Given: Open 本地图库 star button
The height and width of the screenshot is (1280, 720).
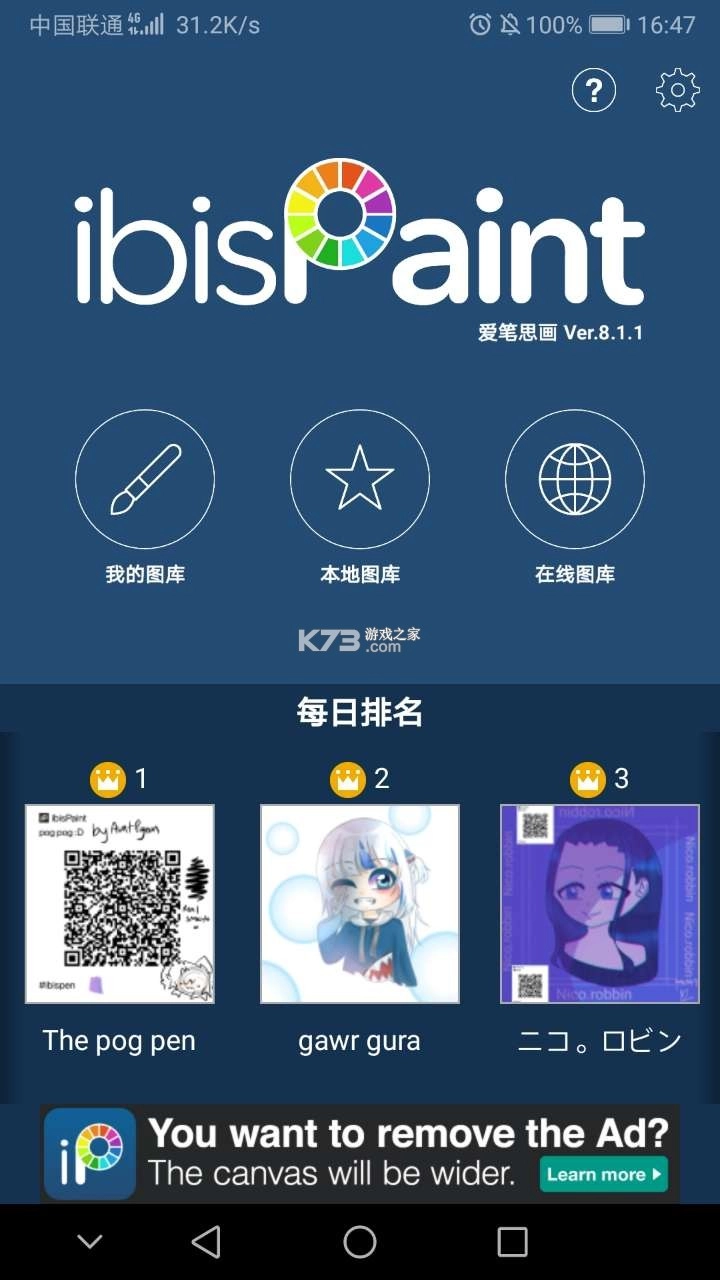Looking at the screenshot, I should (x=360, y=480).
